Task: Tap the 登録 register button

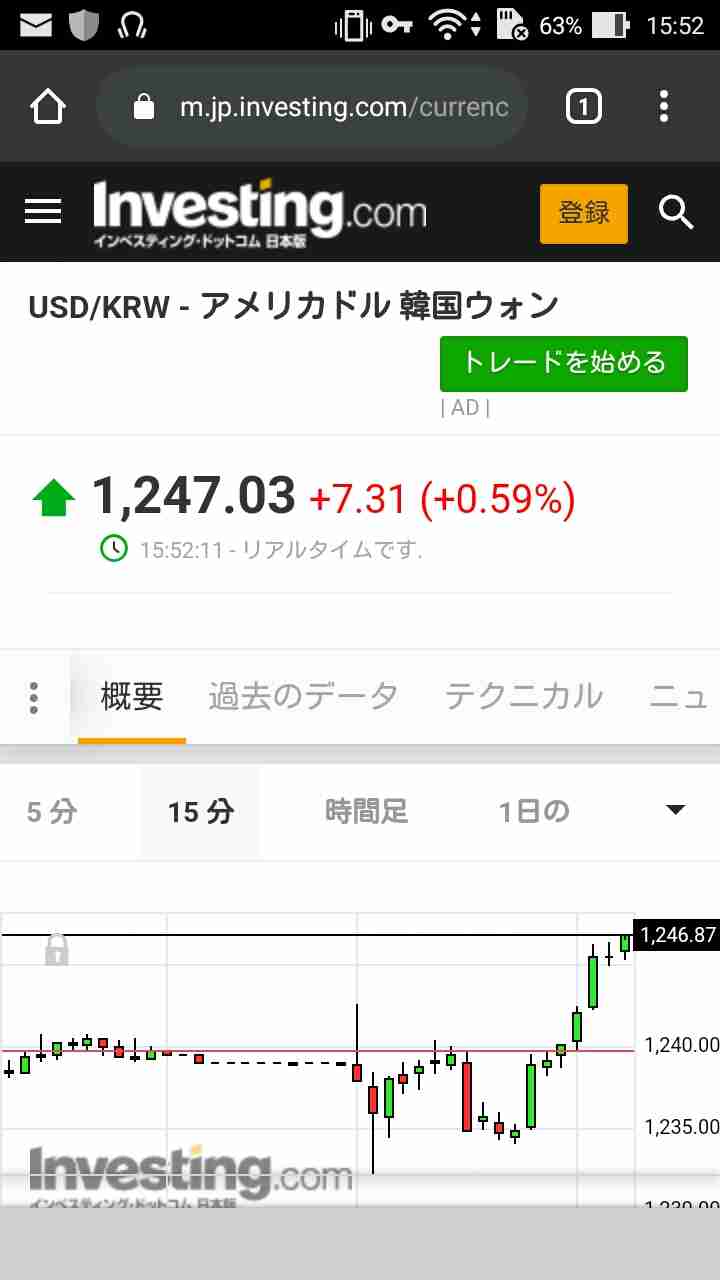Action: [x=584, y=213]
